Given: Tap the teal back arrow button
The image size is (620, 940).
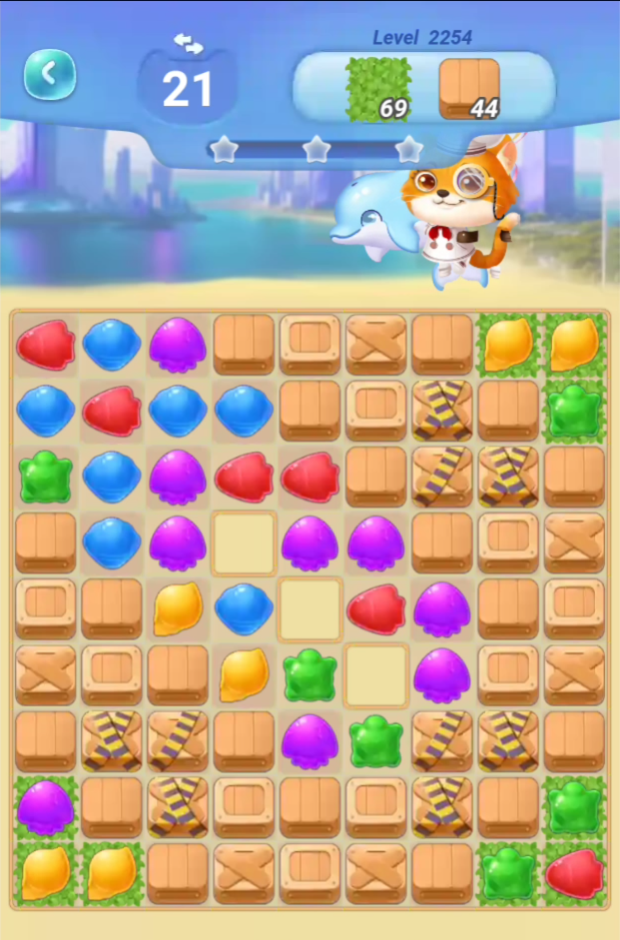Looking at the screenshot, I should [50, 74].
